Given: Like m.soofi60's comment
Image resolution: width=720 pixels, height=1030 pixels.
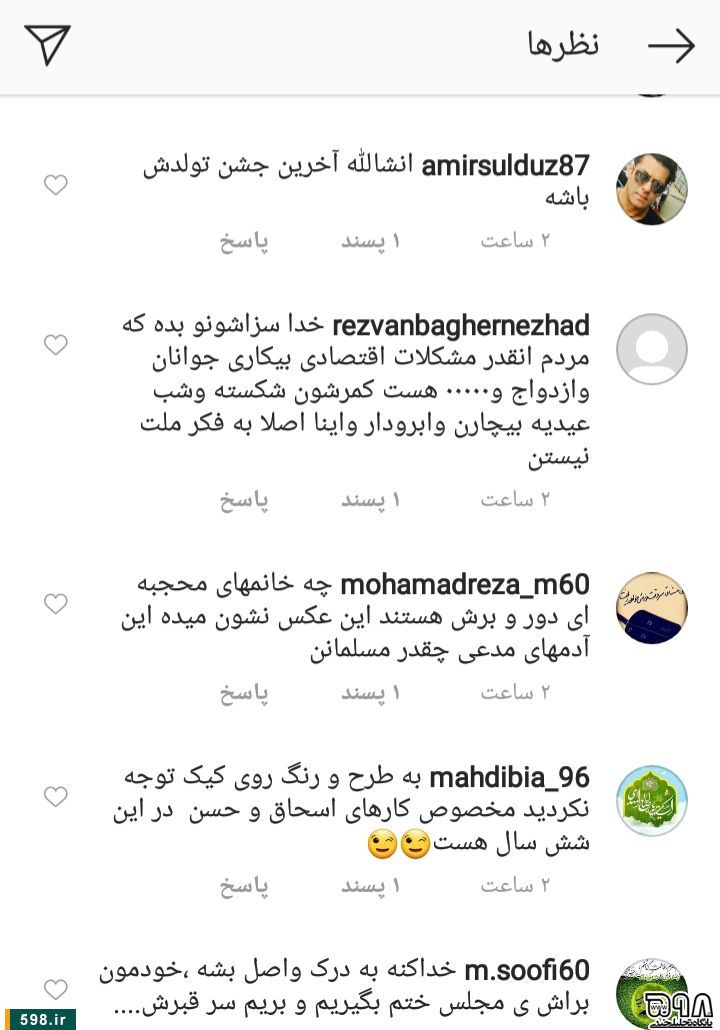Looking at the screenshot, I should tap(56, 990).
